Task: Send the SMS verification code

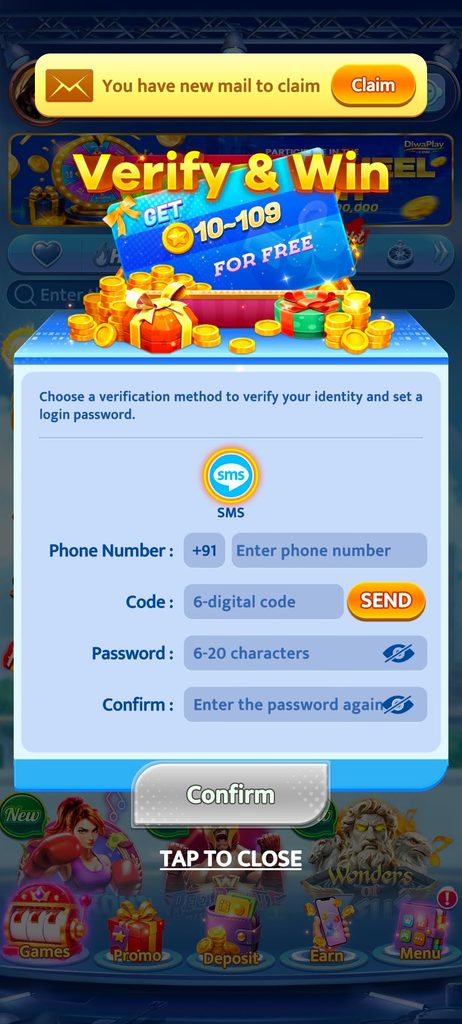Action: point(386,601)
